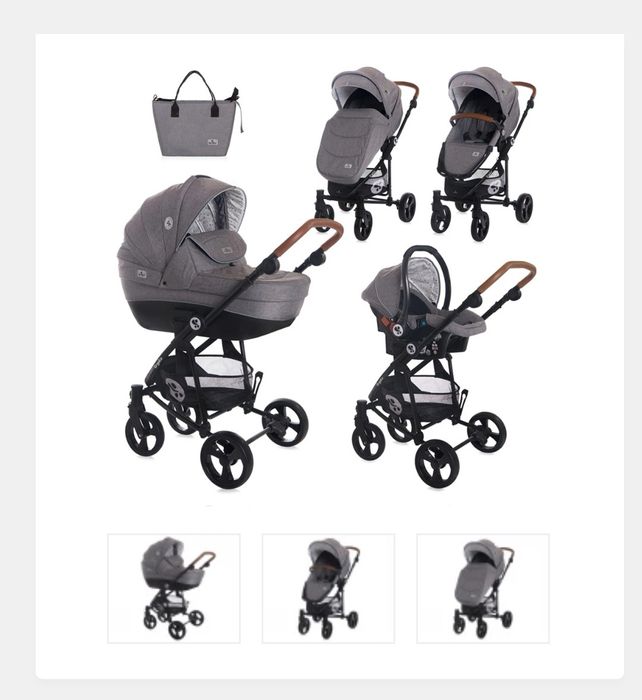Select the carrycot pram thumbnail
The width and height of the screenshot is (642, 700).
coord(174,588)
